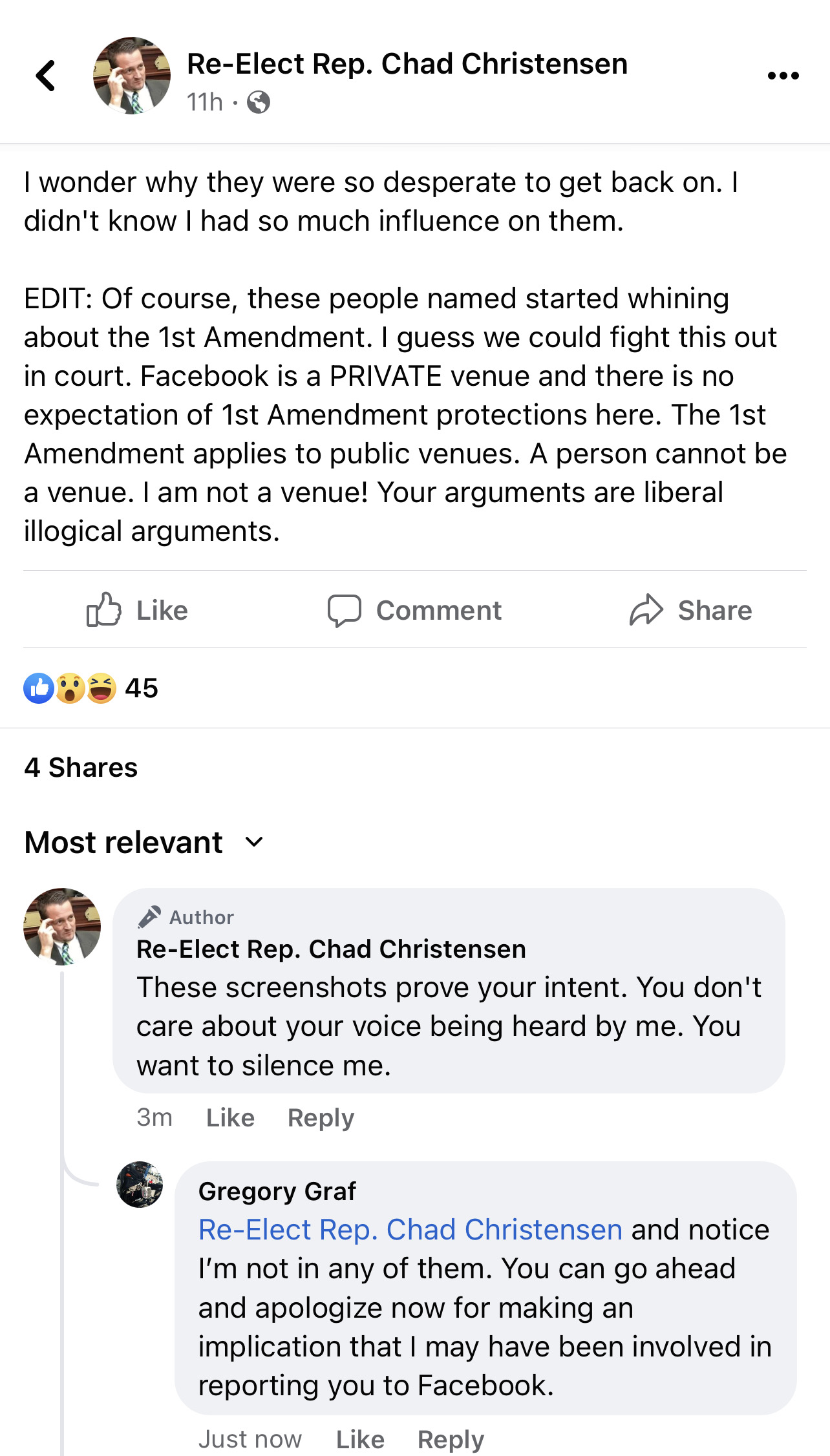Tap the back arrow to leave the post
The image size is (830, 1456).
[45, 76]
